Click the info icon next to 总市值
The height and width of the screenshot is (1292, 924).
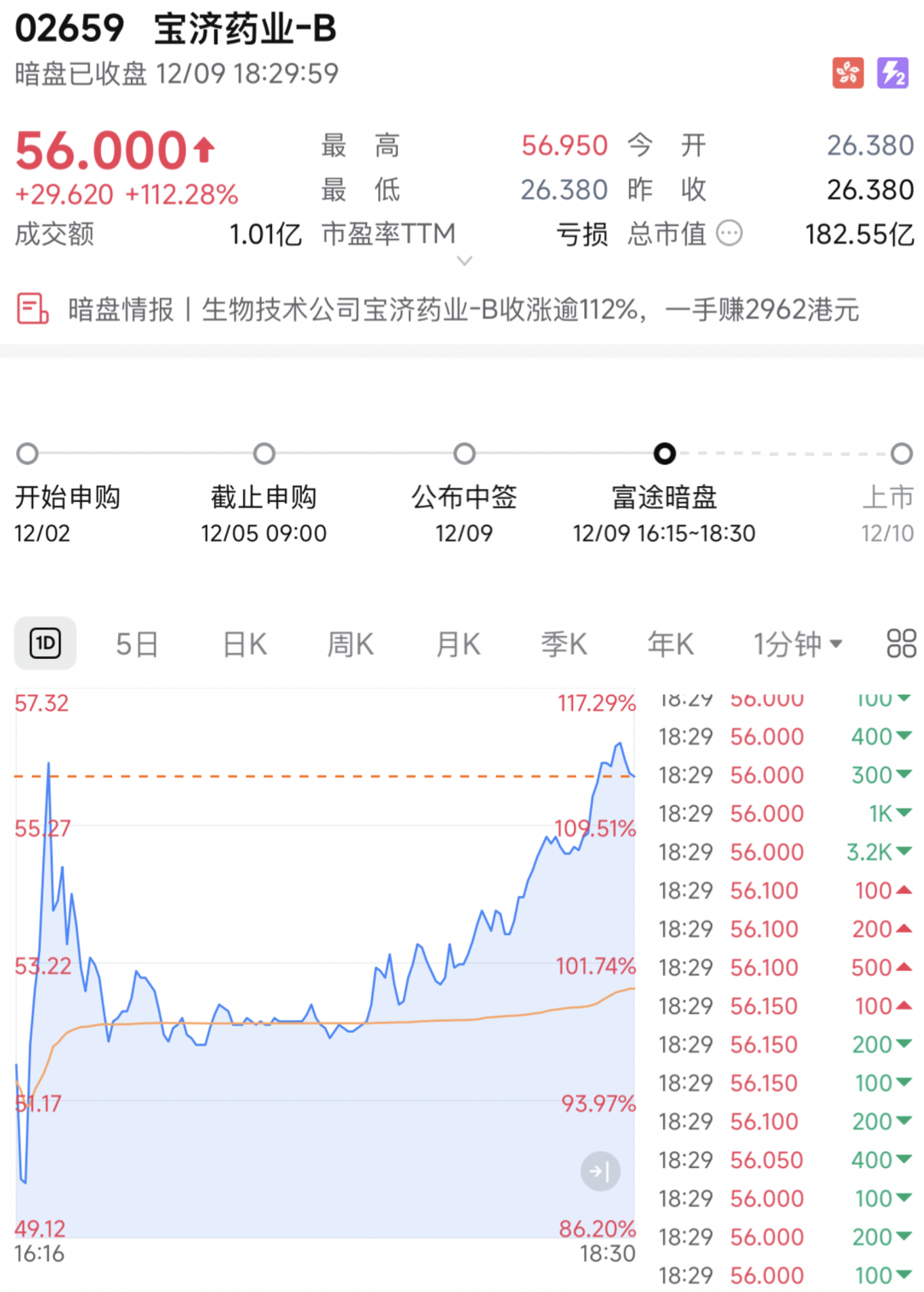point(729,234)
